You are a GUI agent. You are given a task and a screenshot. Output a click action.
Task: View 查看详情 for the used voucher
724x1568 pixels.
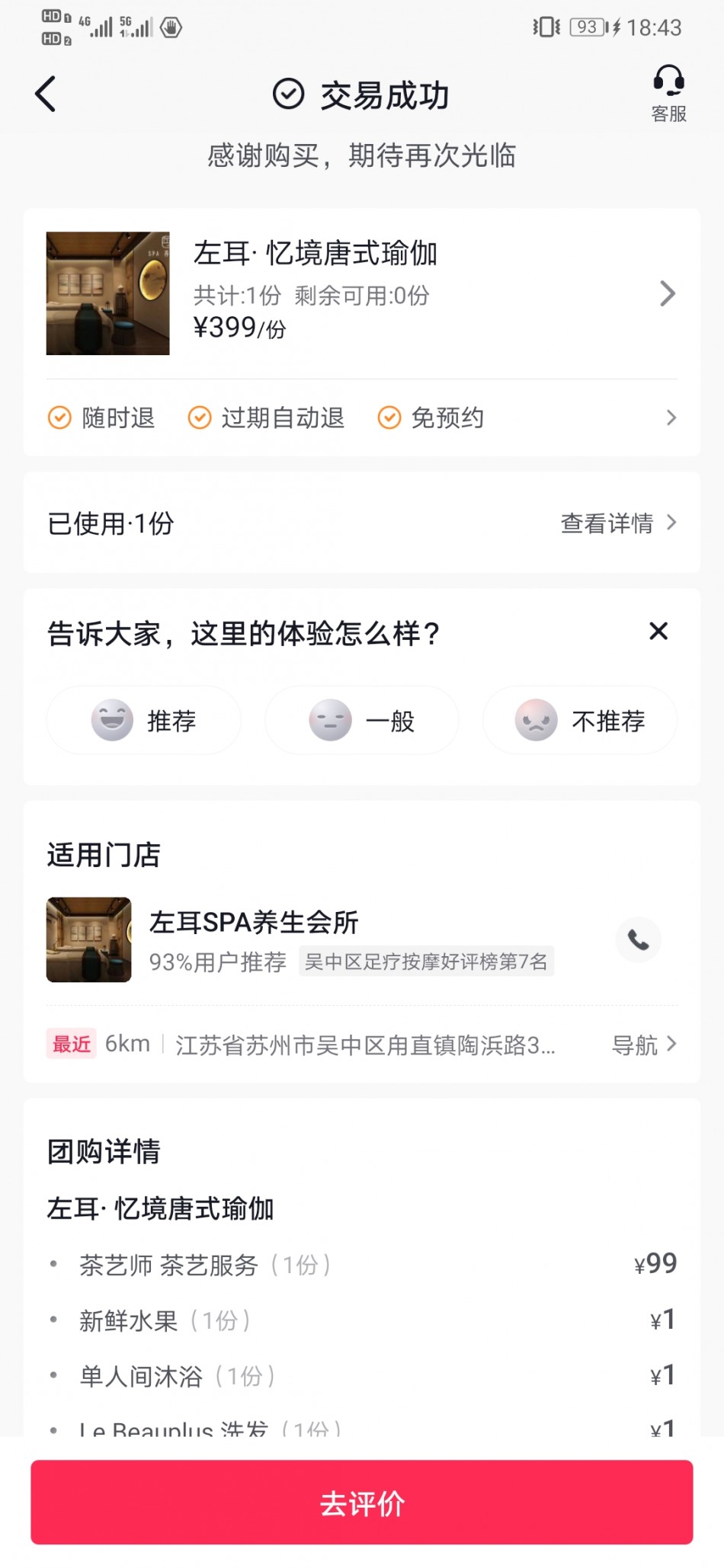(x=617, y=523)
